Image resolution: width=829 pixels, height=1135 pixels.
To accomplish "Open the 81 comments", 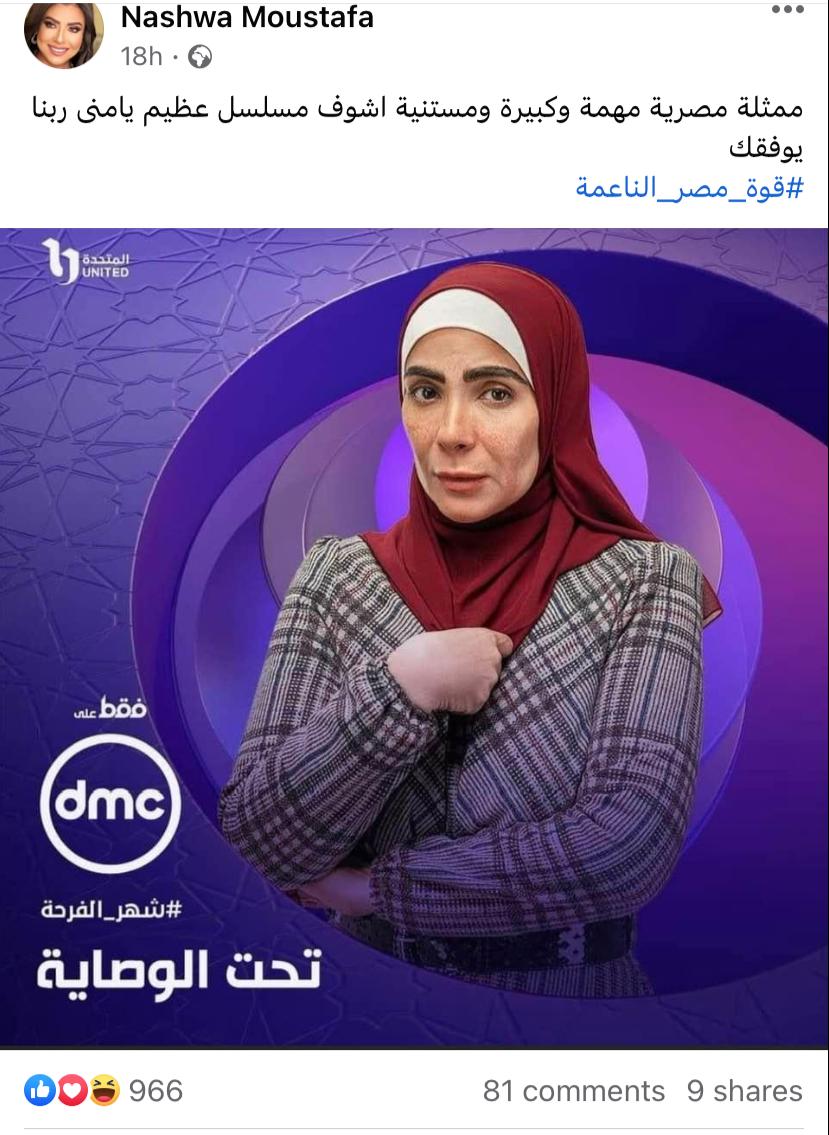I will click(573, 1090).
